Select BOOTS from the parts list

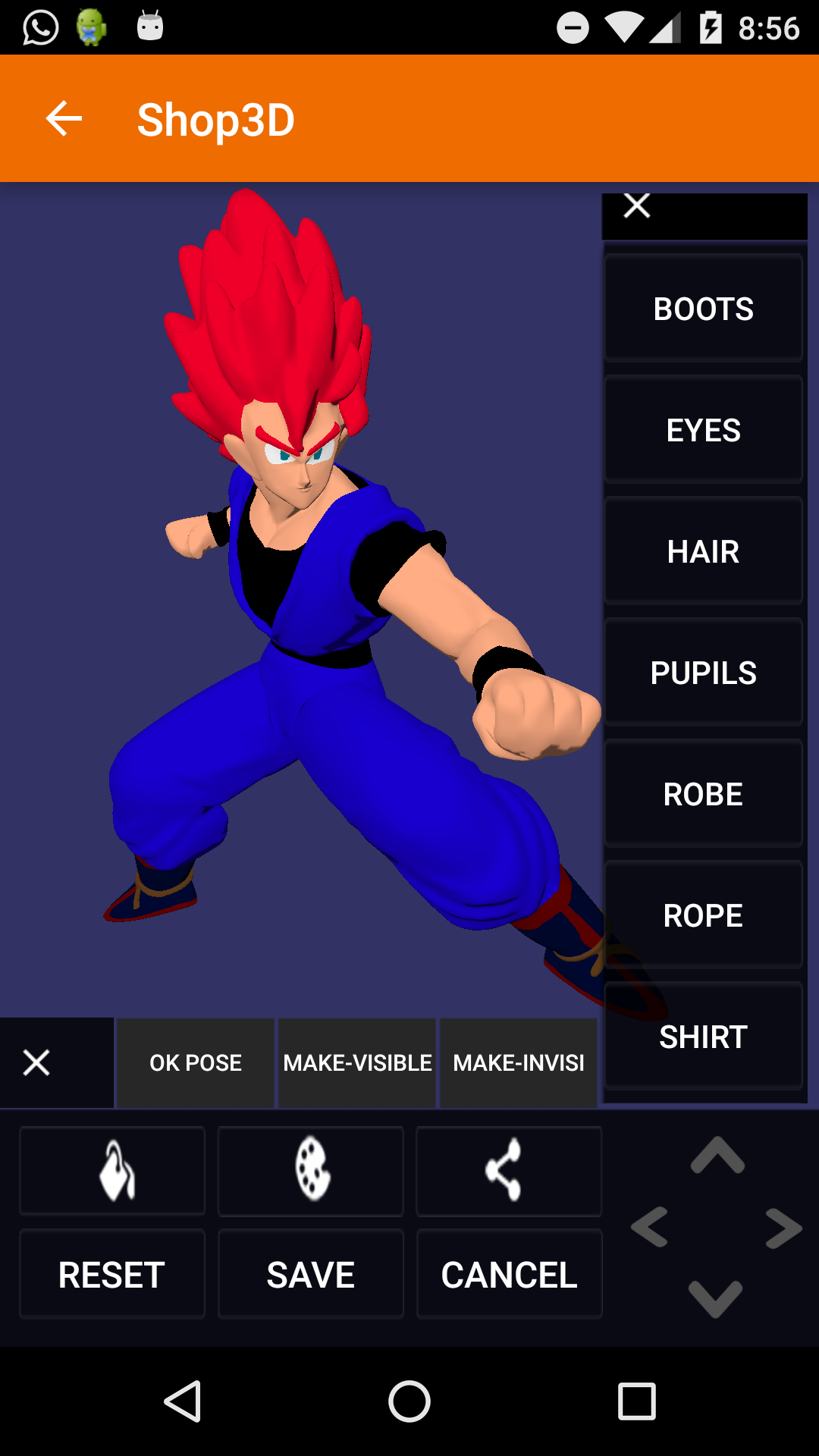[x=703, y=309]
